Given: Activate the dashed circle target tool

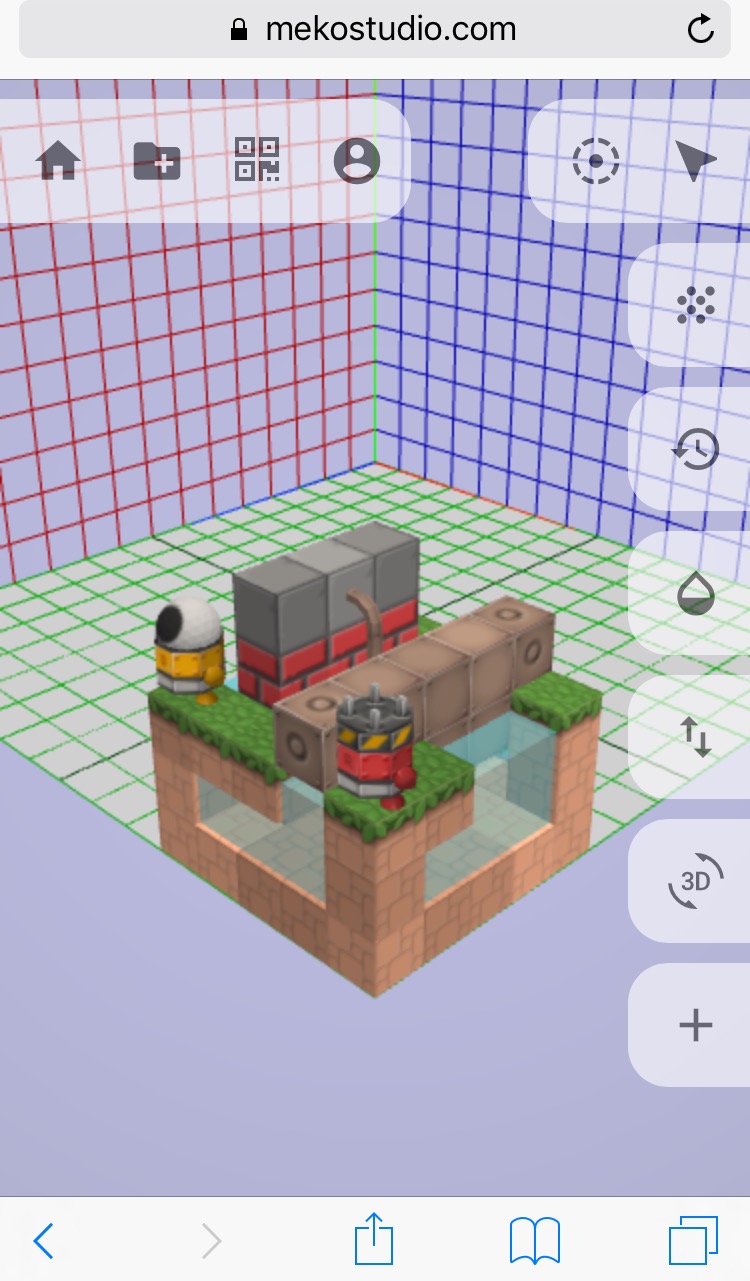Looking at the screenshot, I should click(596, 161).
